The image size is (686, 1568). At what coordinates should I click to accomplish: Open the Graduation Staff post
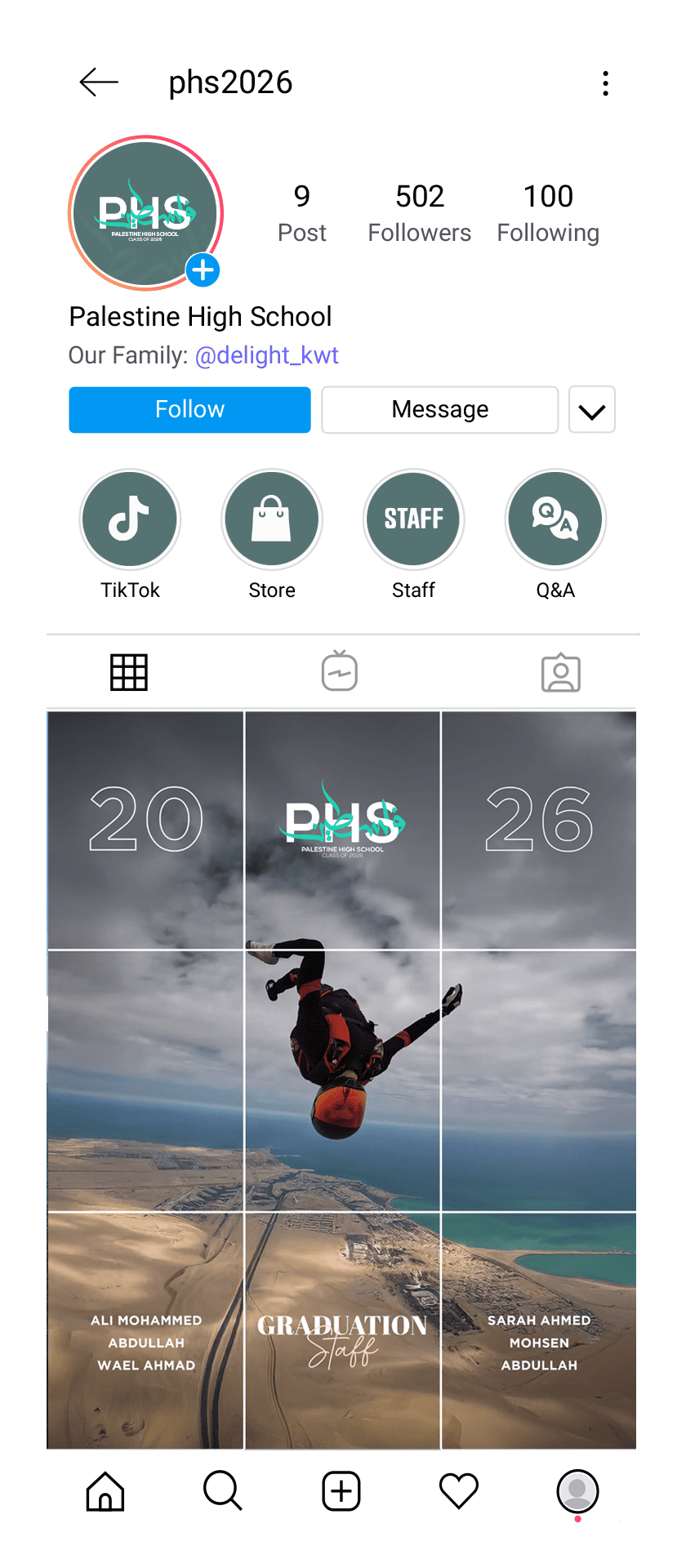point(342,1331)
